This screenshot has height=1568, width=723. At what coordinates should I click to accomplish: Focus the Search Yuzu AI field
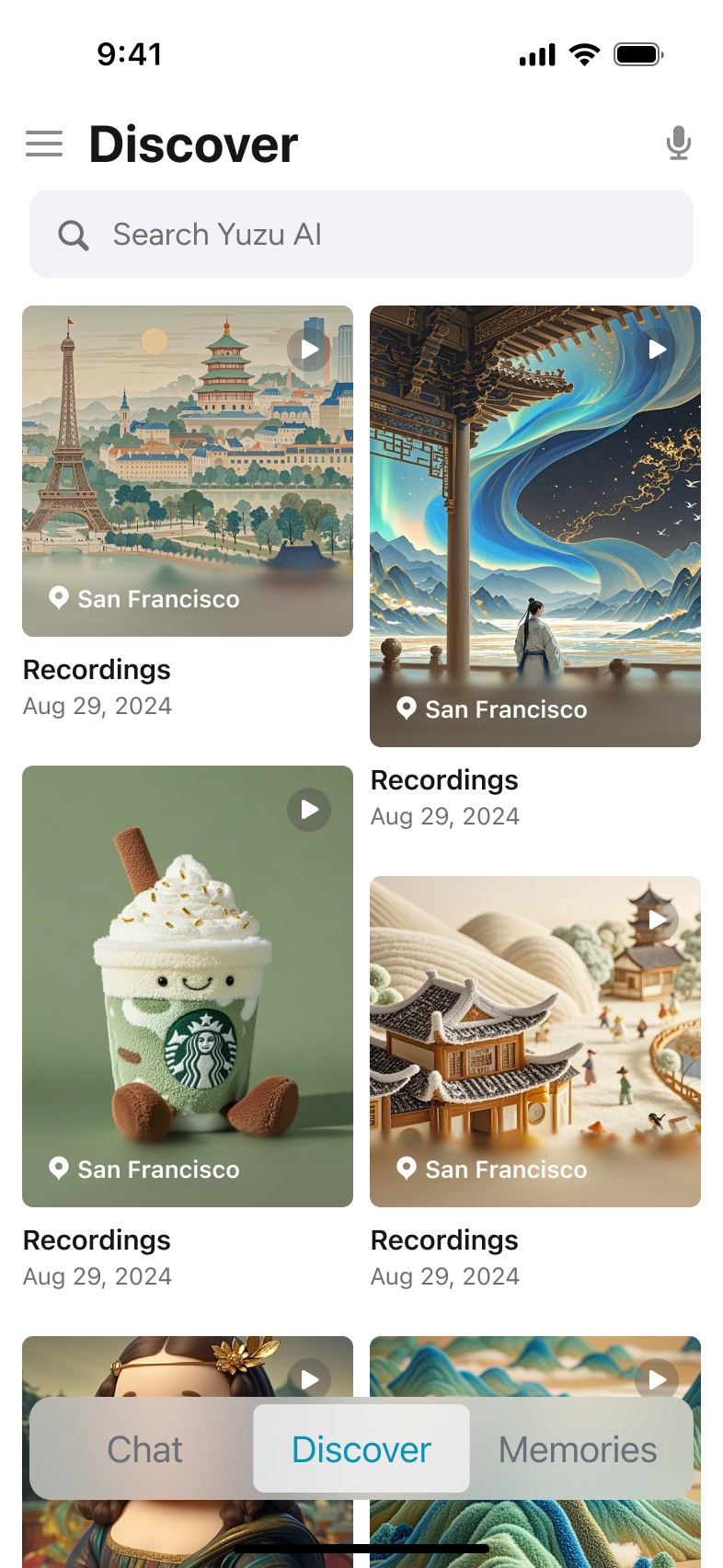pos(361,235)
